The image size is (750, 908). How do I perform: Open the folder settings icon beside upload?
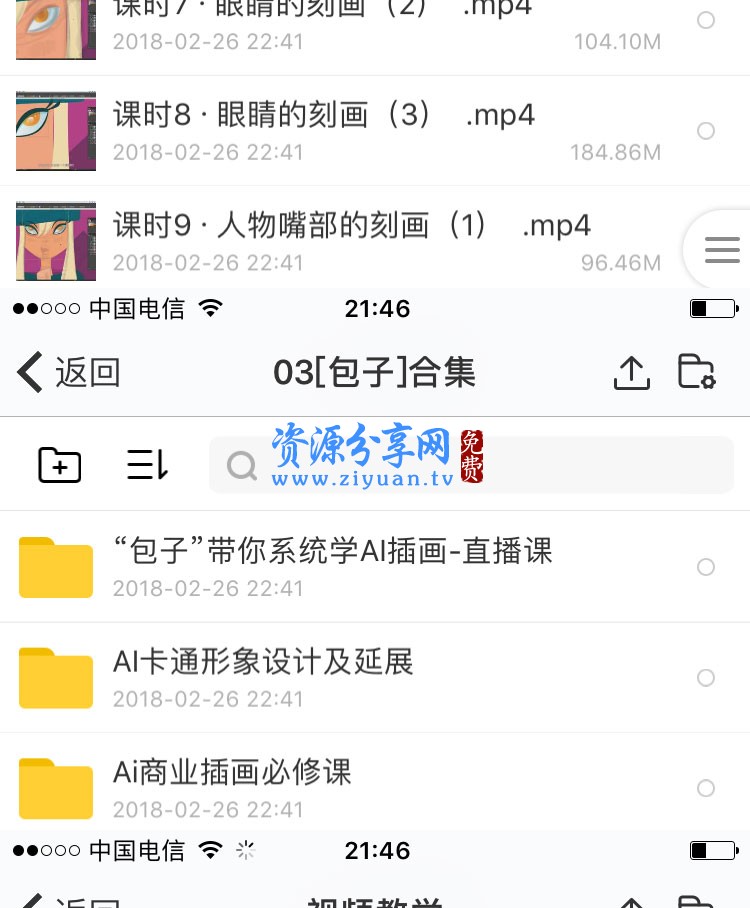click(697, 370)
